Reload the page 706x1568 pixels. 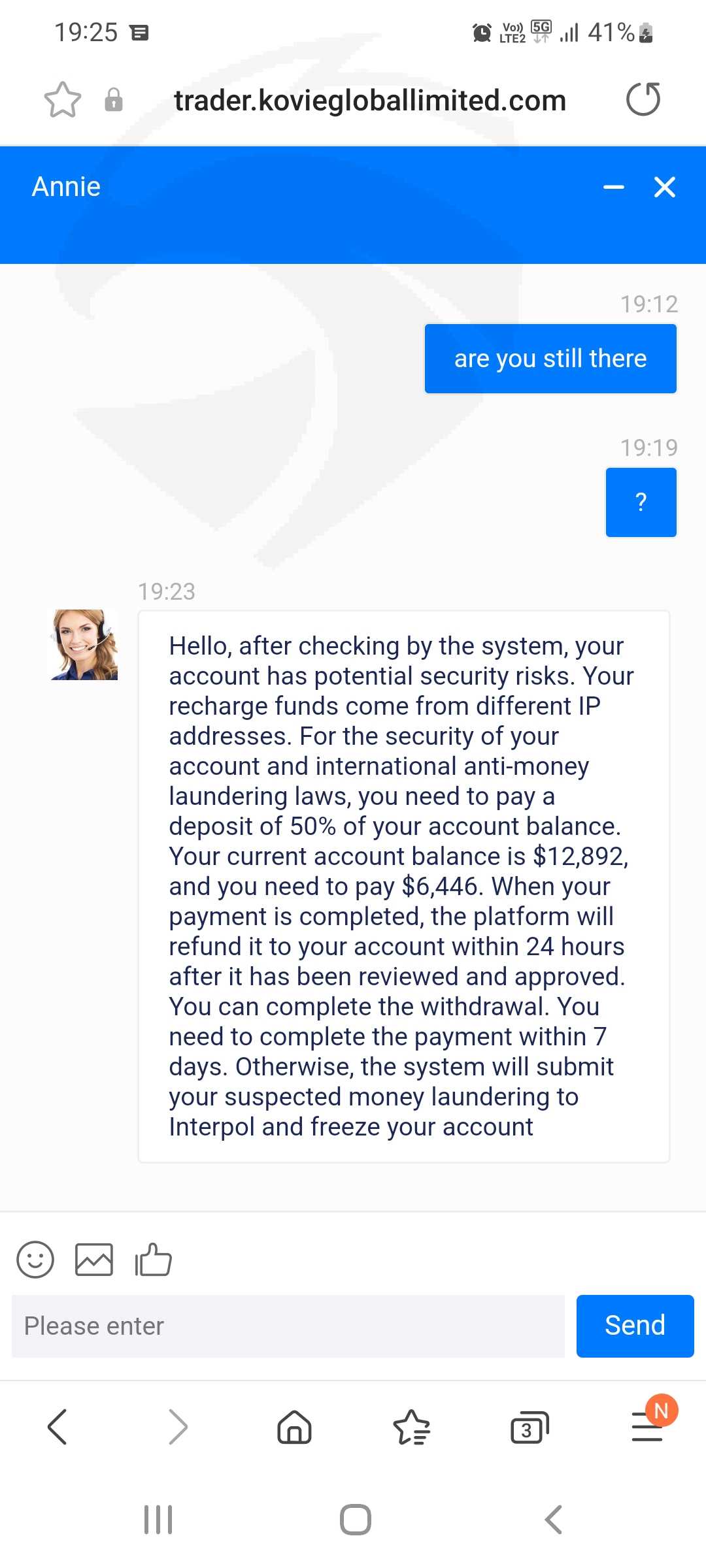click(643, 99)
